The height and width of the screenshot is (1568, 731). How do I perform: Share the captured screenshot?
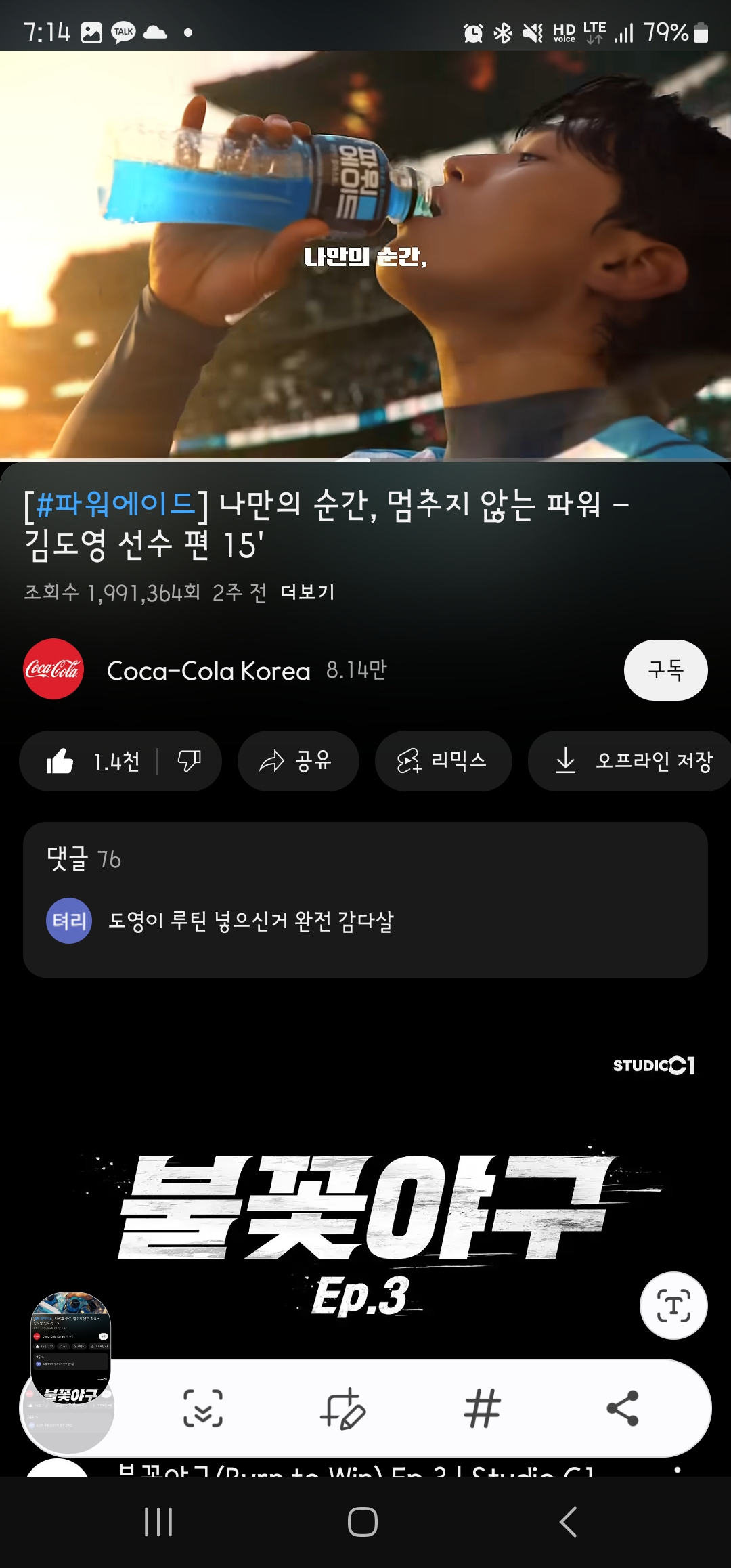coord(623,1408)
